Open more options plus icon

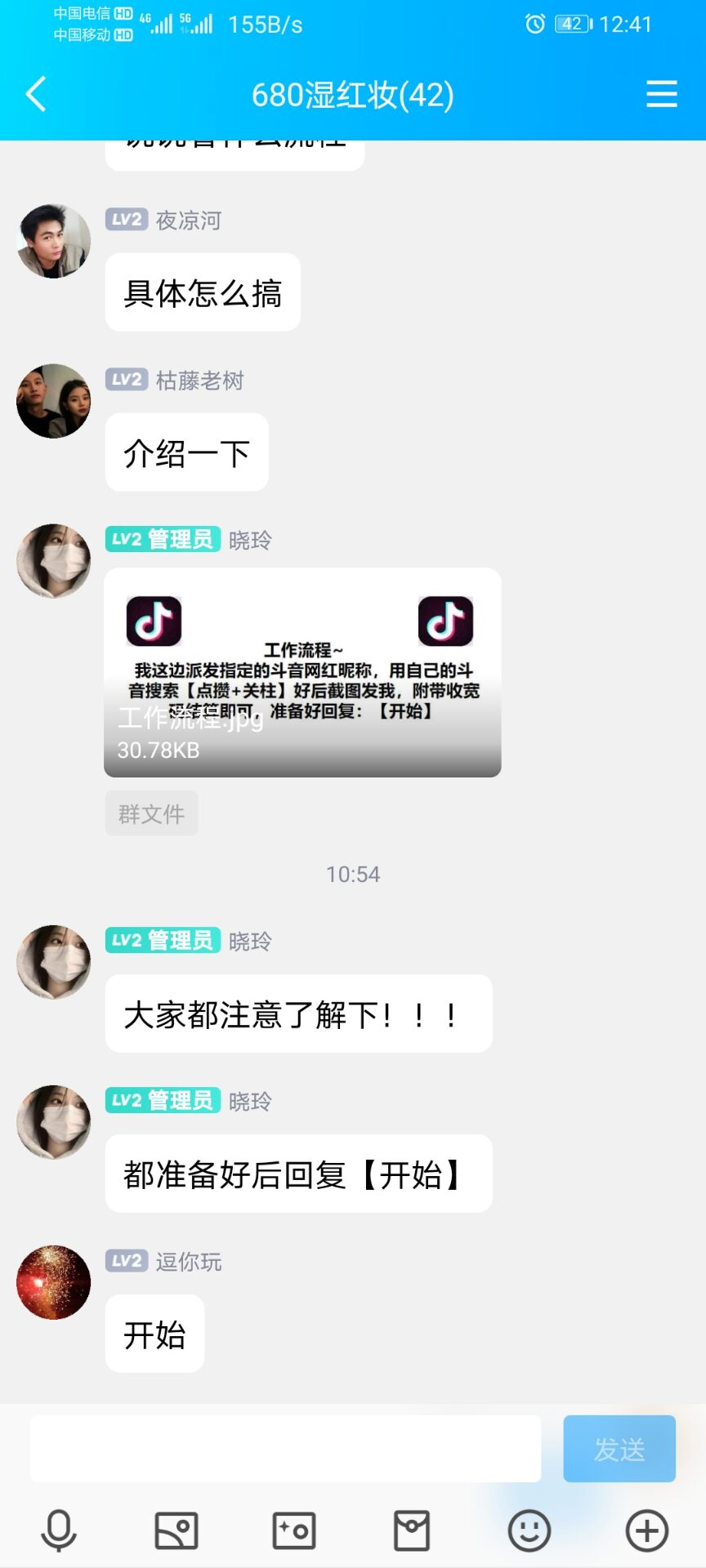[x=647, y=1530]
